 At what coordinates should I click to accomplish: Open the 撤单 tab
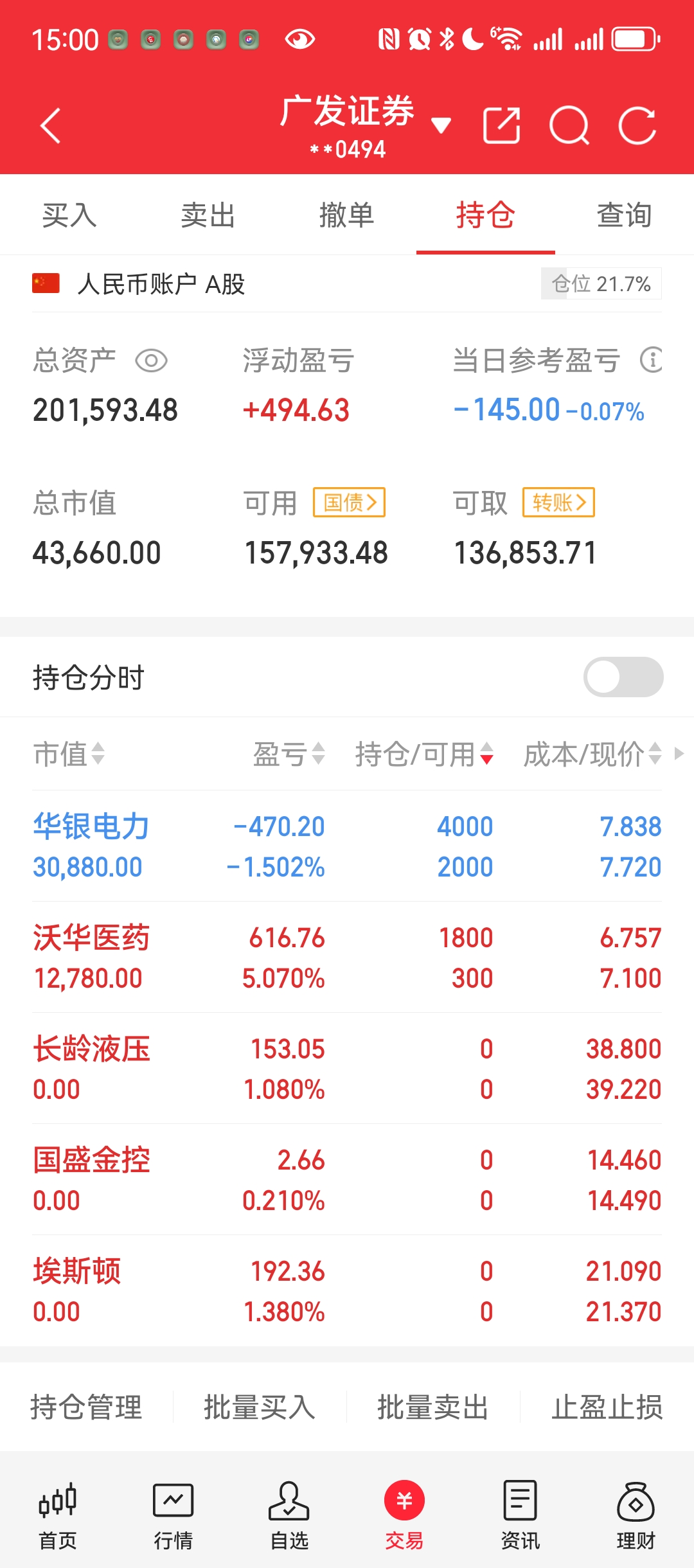[347, 215]
